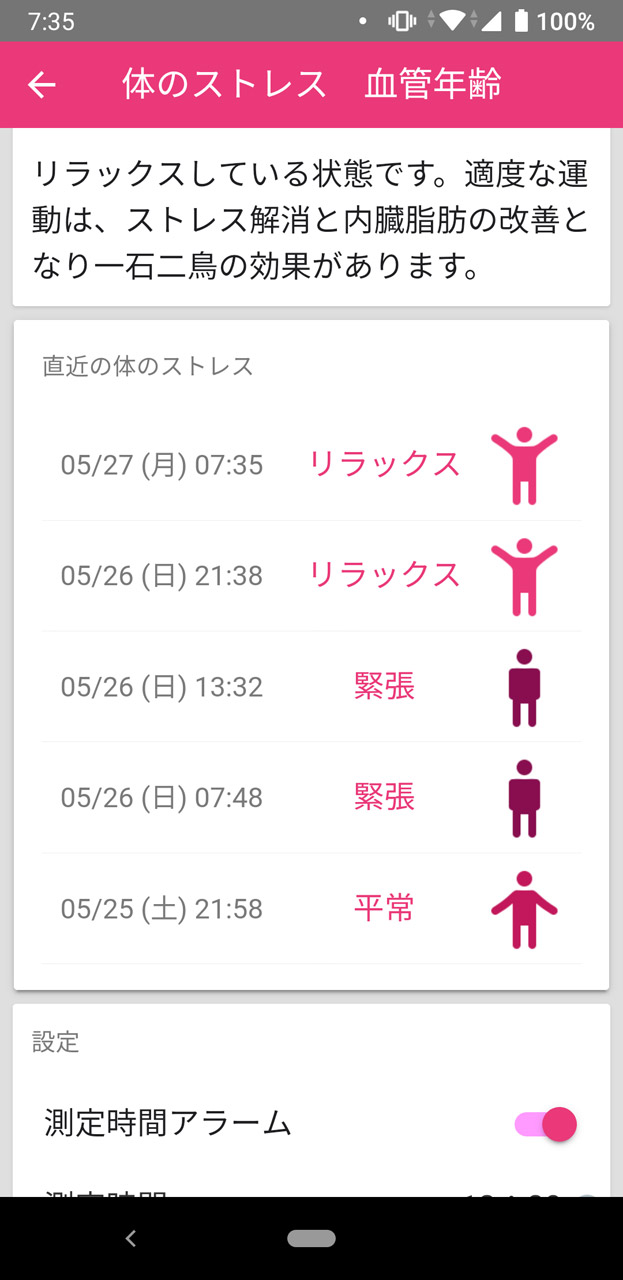
Task: Open the 05/26 (日) 07:48 stress record
Action: pyautogui.click(x=311, y=798)
